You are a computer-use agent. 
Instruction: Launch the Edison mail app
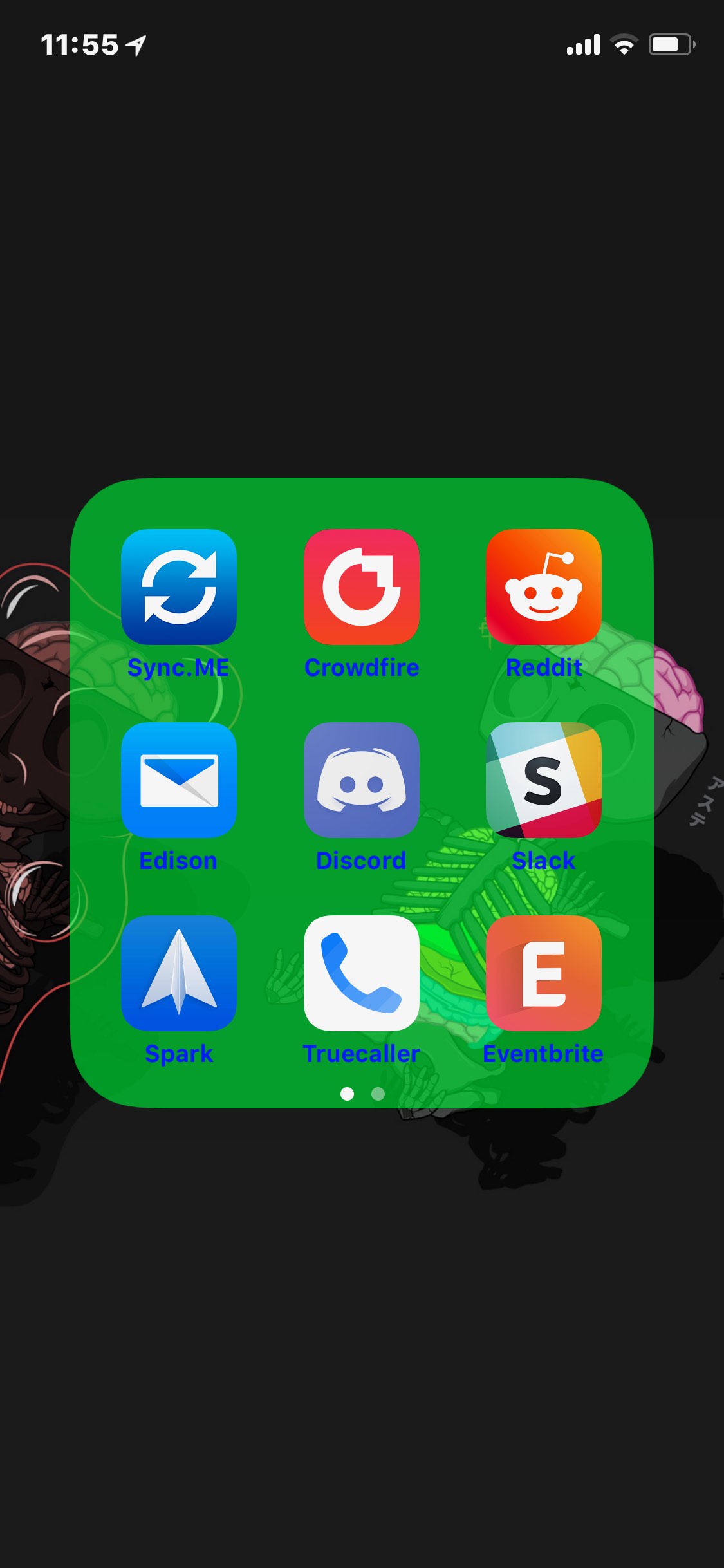(x=179, y=779)
